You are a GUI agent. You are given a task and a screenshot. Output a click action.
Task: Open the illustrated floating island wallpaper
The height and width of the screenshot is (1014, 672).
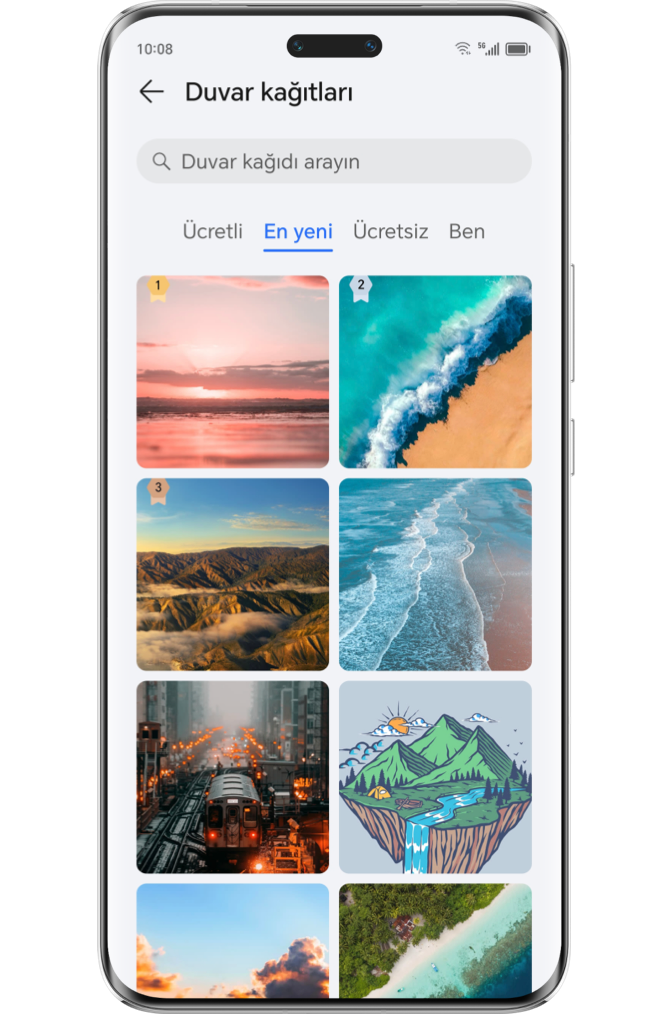coord(435,777)
